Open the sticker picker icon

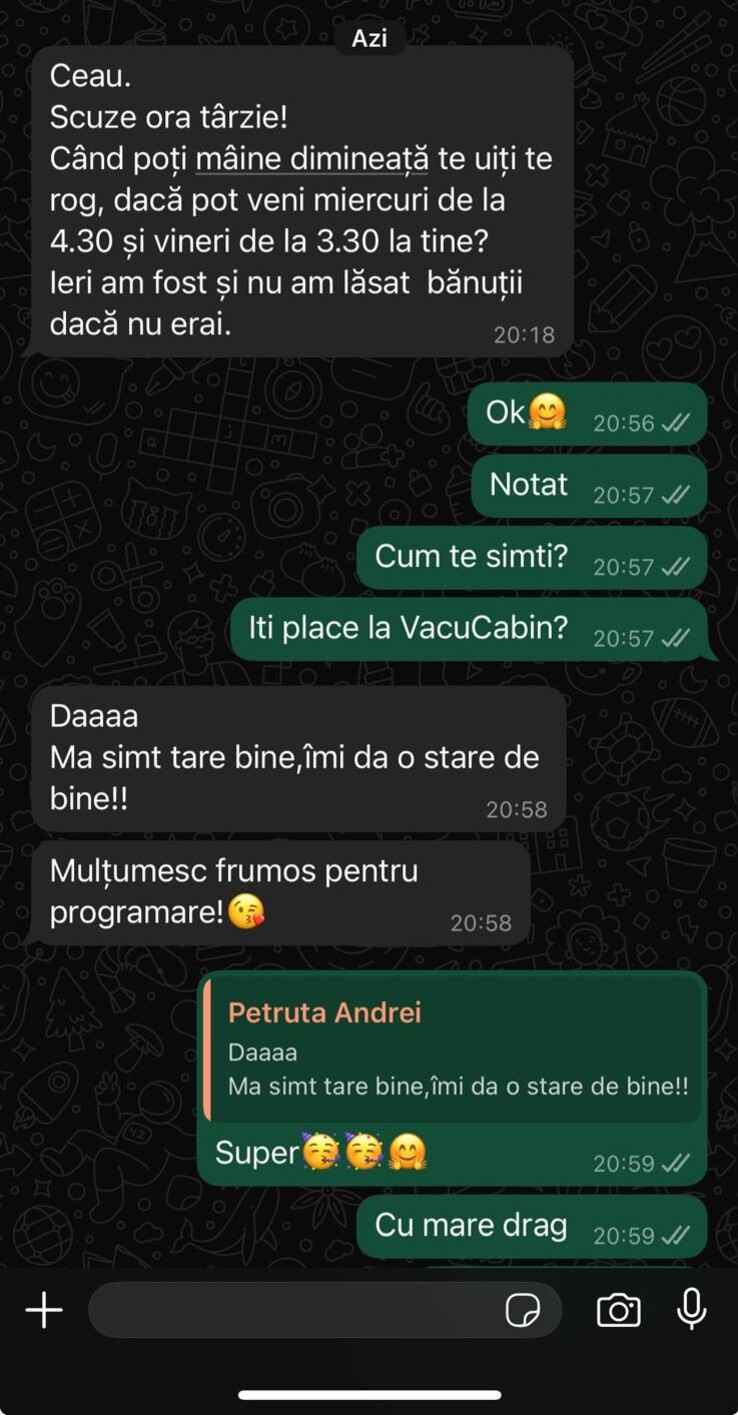[x=522, y=1309]
